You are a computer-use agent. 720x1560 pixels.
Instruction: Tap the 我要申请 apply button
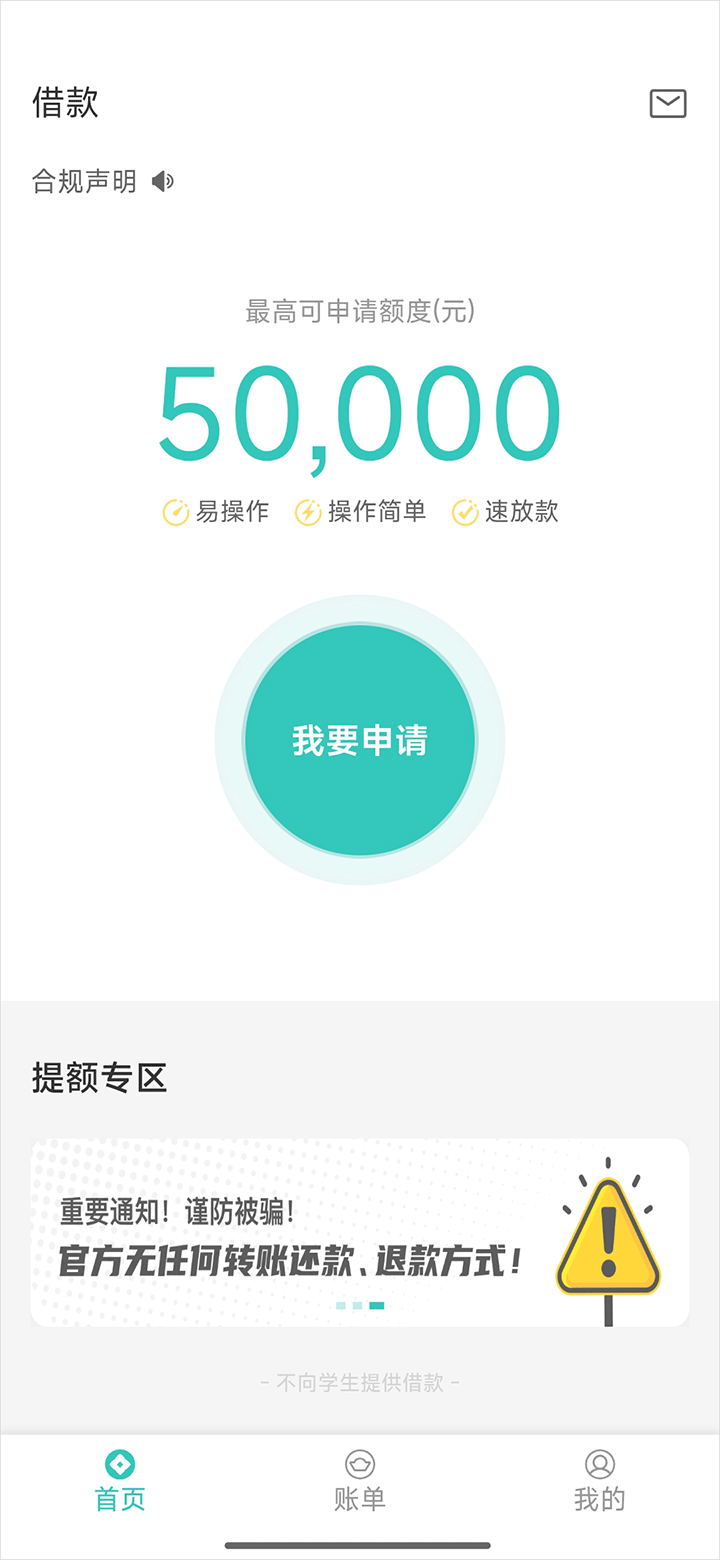tap(360, 740)
